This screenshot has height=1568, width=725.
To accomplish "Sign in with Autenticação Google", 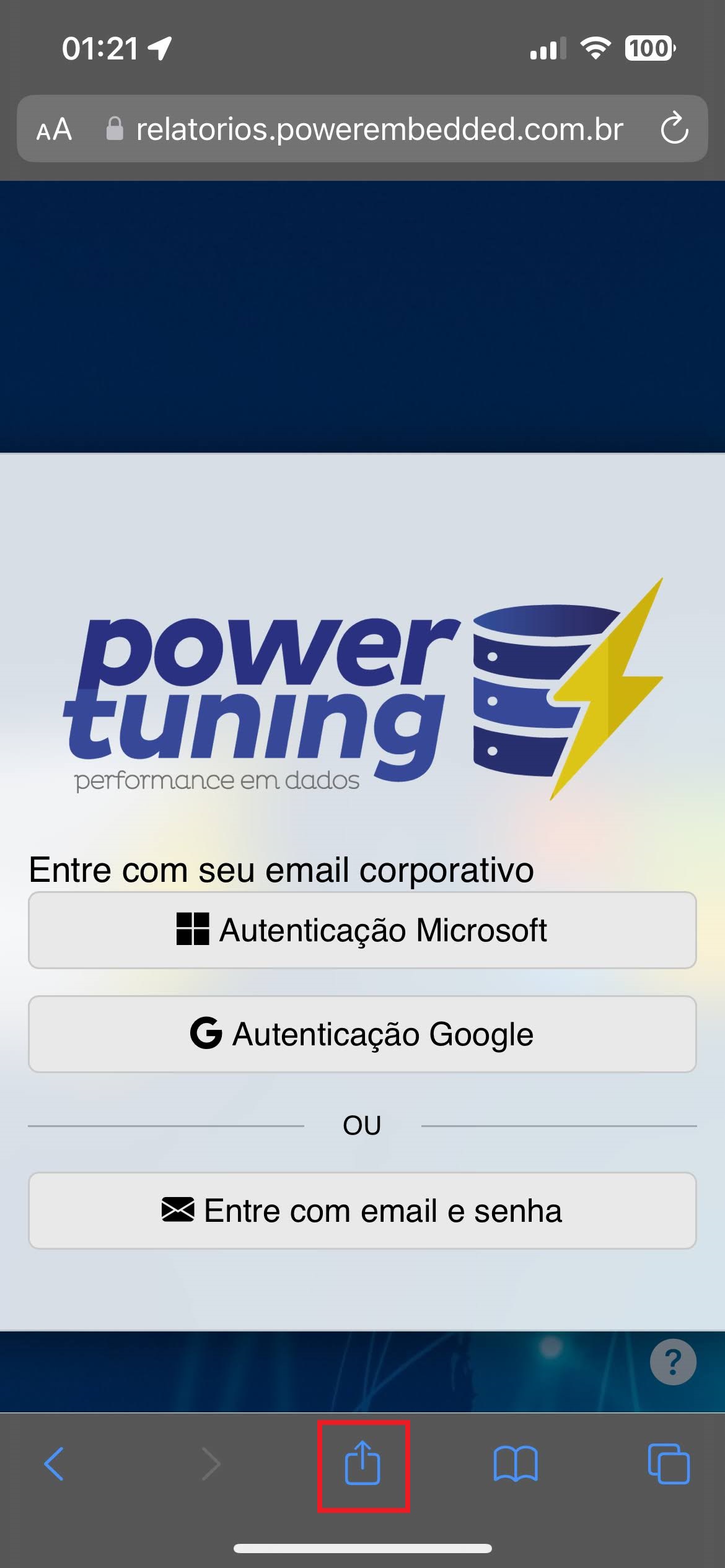I will tap(362, 1034).
